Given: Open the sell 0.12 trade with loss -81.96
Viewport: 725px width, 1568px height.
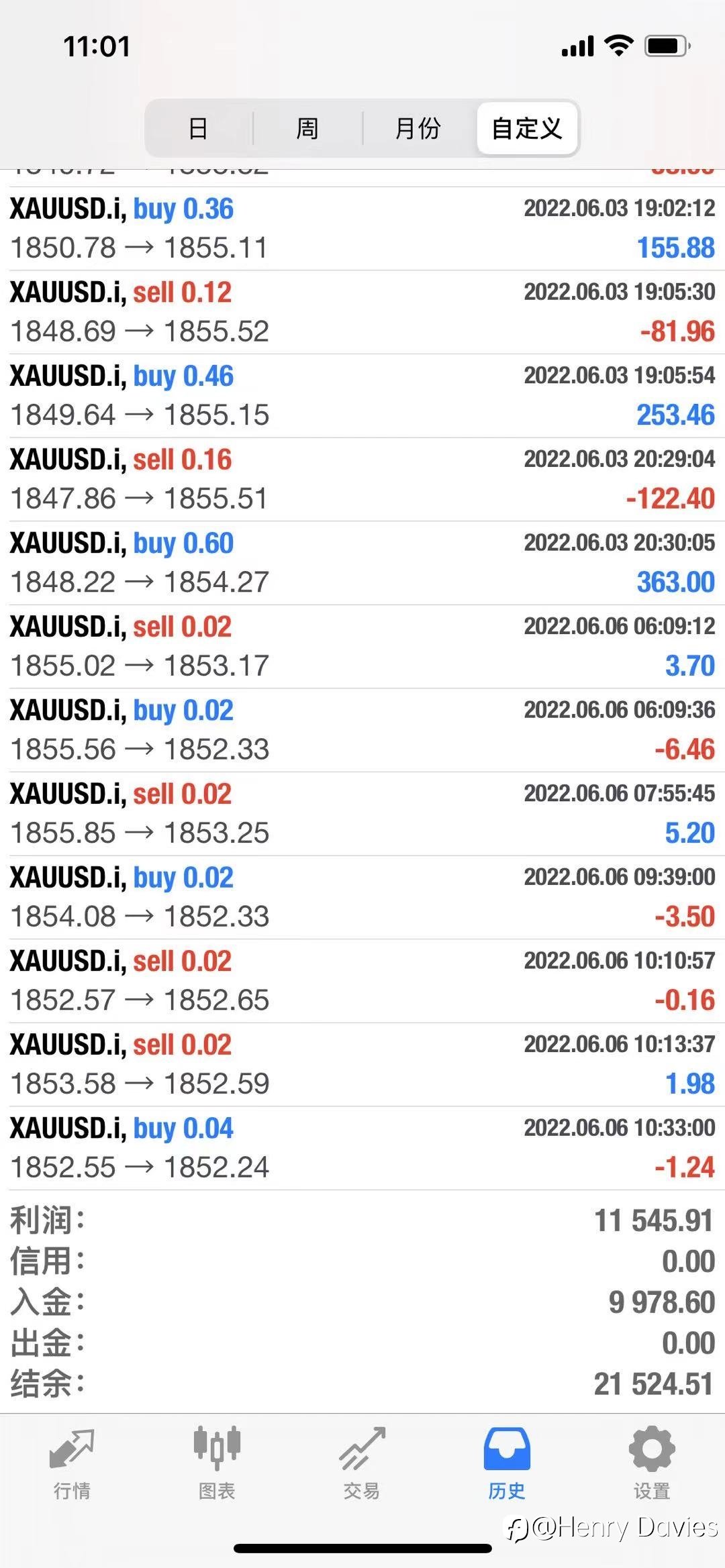Looking at the screenshot, I should 362,312.
